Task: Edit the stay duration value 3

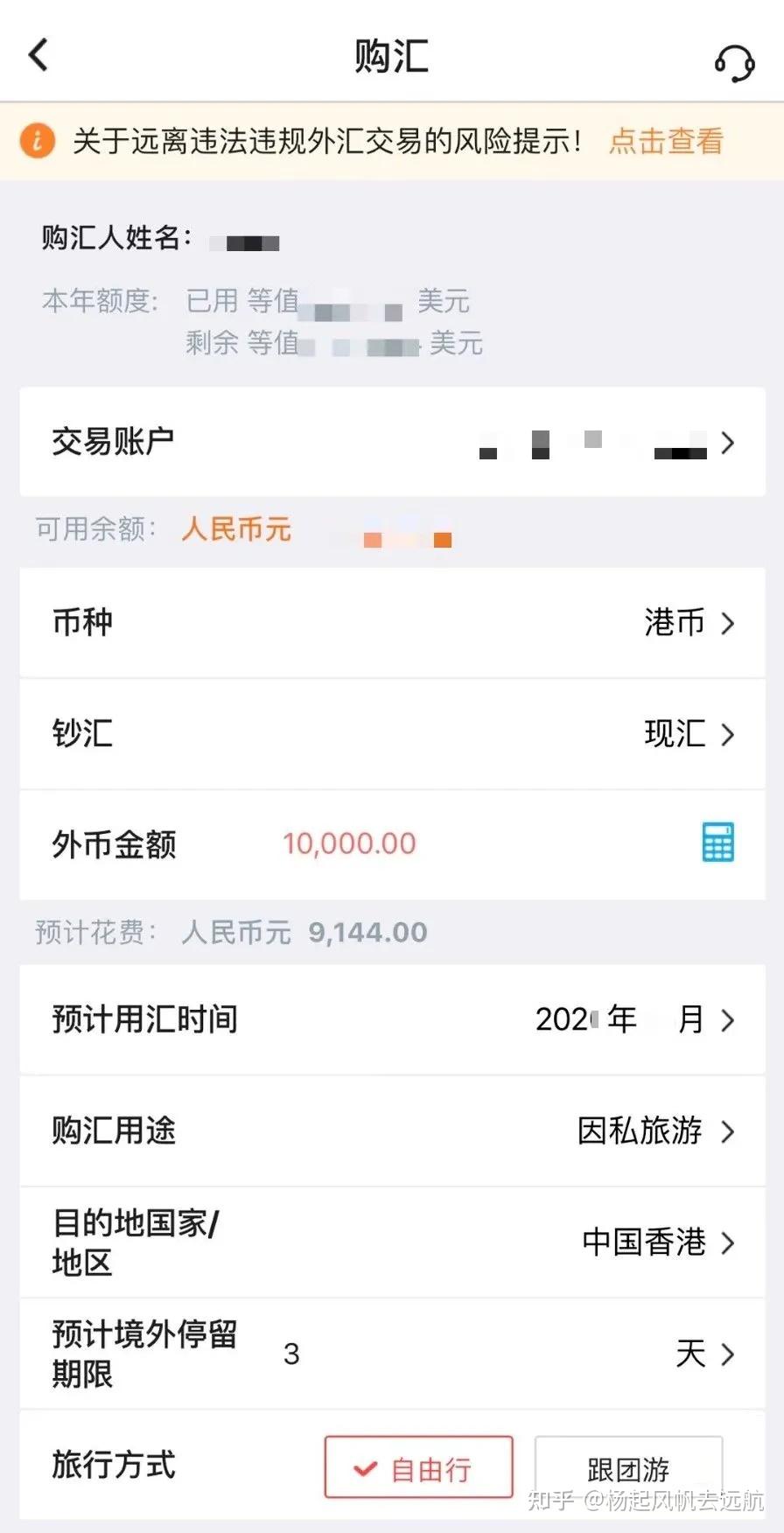Action: point(291,1354)
